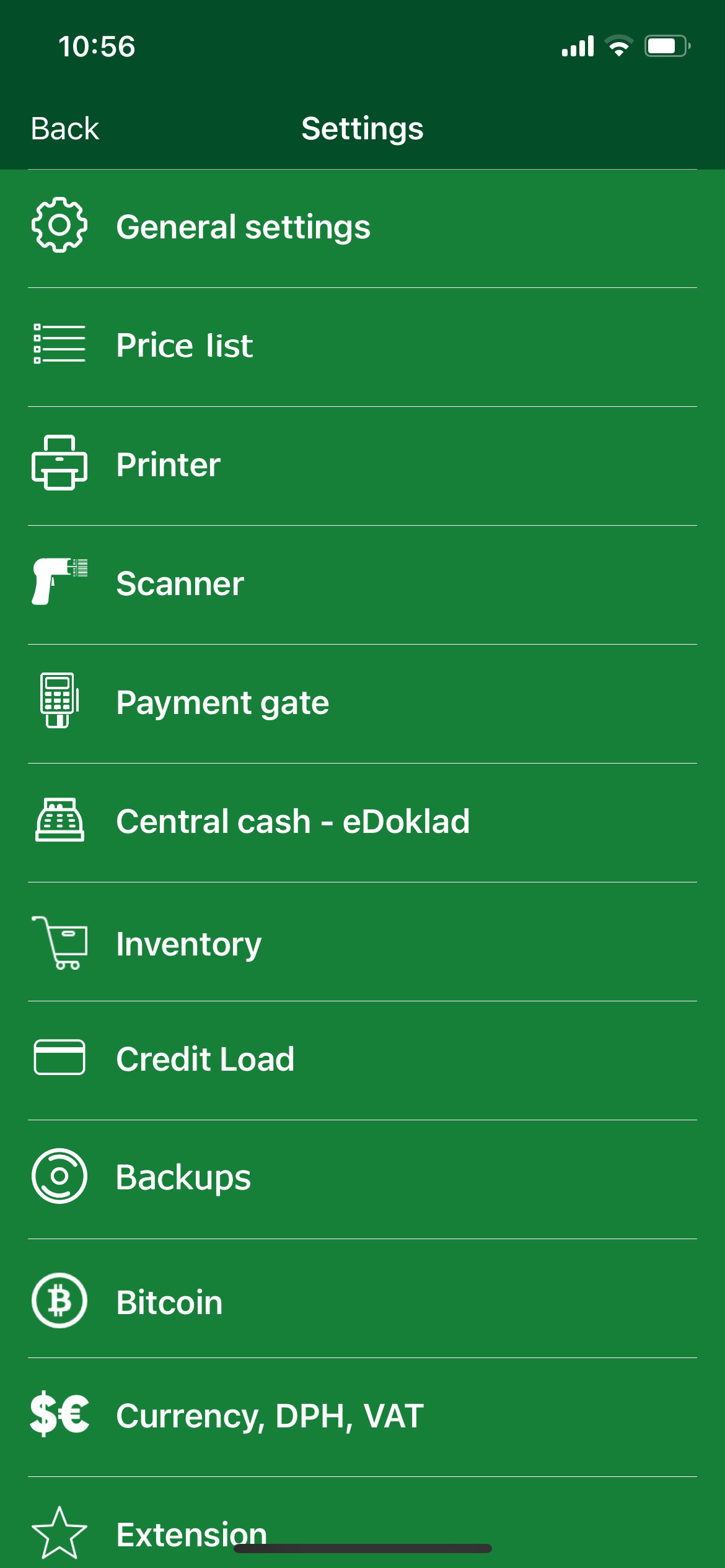Go back from Settings
Image resolution: width=725 pixels, height=1568 pixels.
click(x=65, y=129)
